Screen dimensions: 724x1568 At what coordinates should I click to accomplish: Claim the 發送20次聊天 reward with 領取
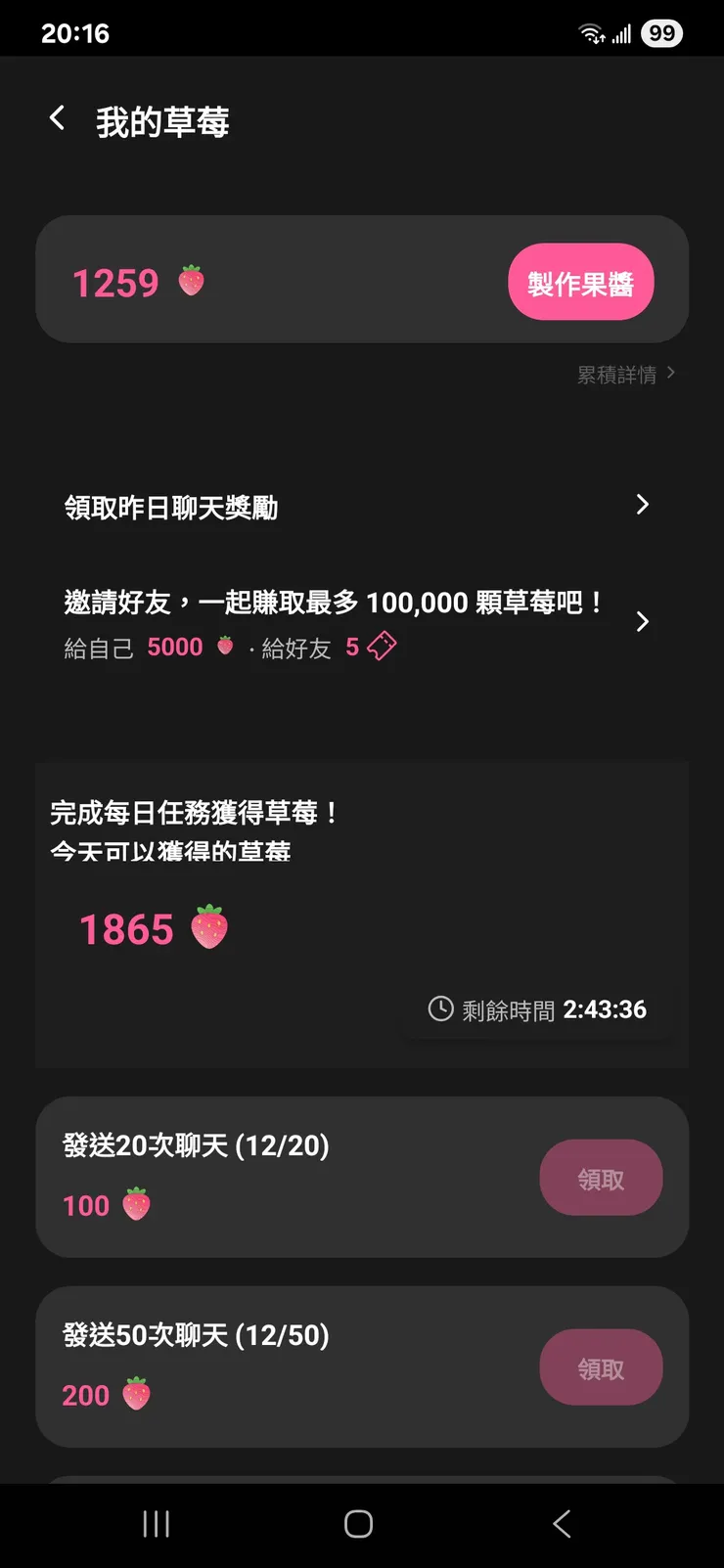tap(601, 1178)
